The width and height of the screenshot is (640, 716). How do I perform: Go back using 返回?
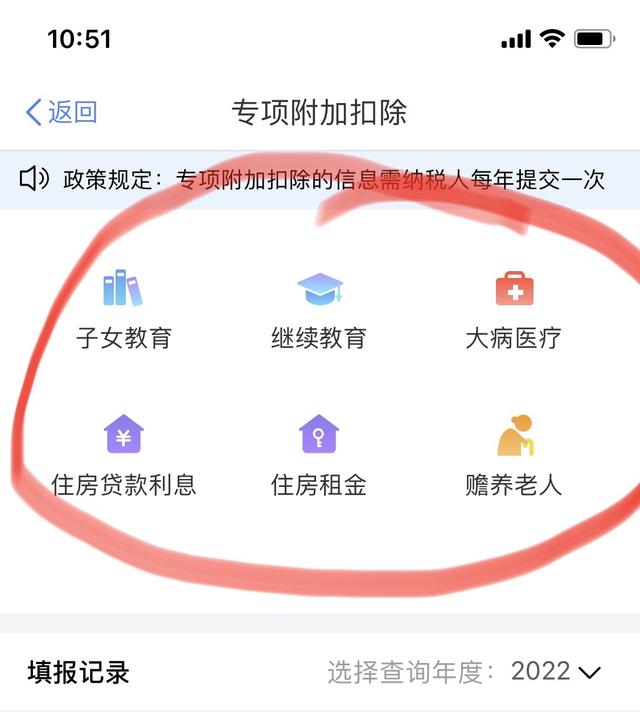pos(62,112)
